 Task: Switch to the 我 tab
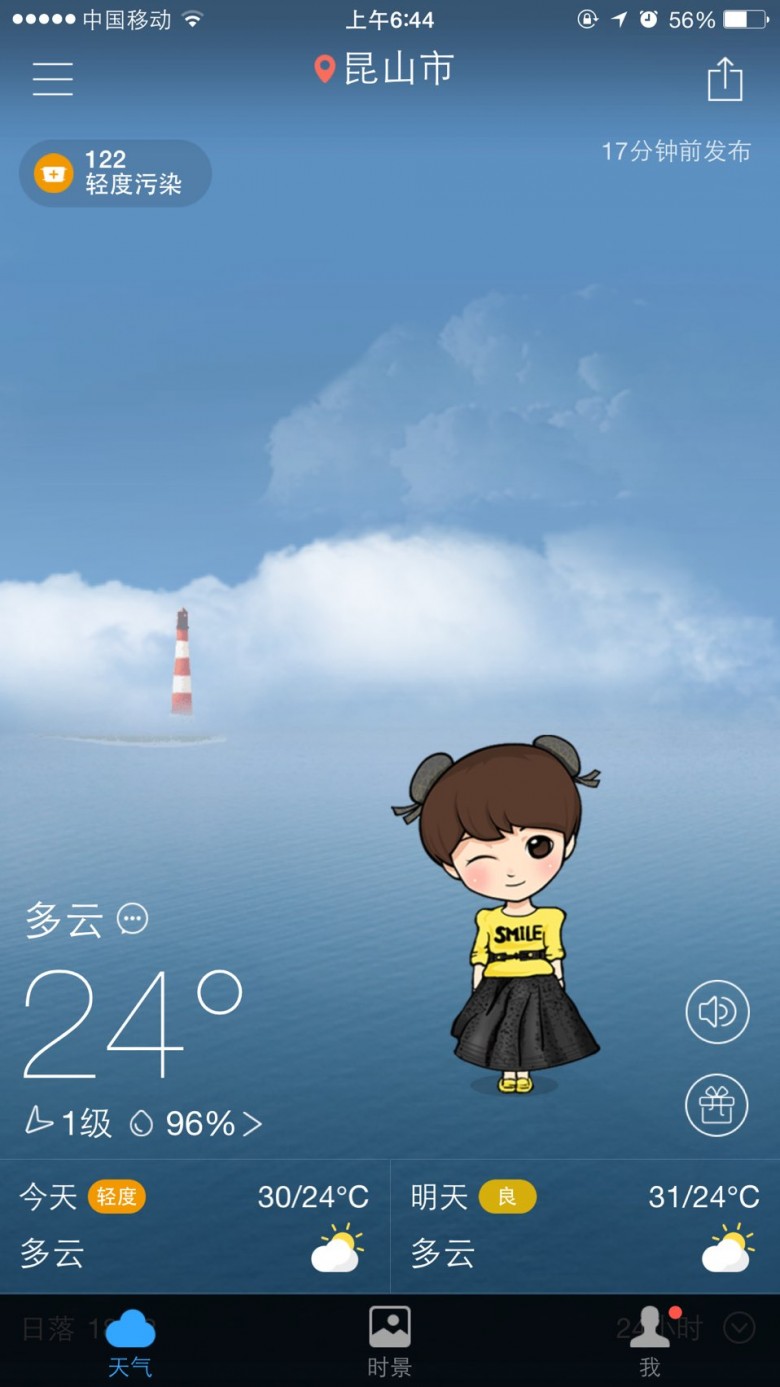click(x=650, y=1342)
